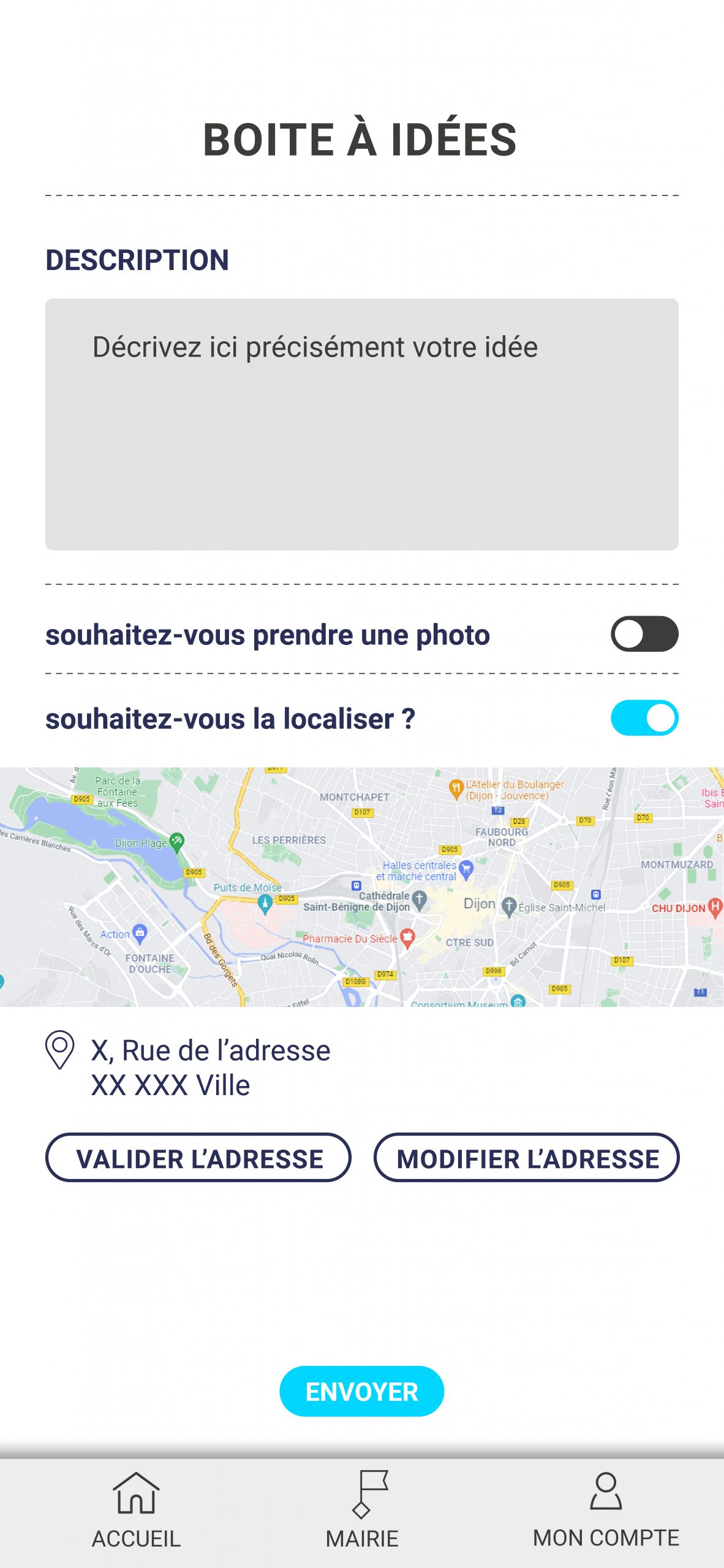
Task: Go to the Accueil tab
Action: (x=136, y=1510)
